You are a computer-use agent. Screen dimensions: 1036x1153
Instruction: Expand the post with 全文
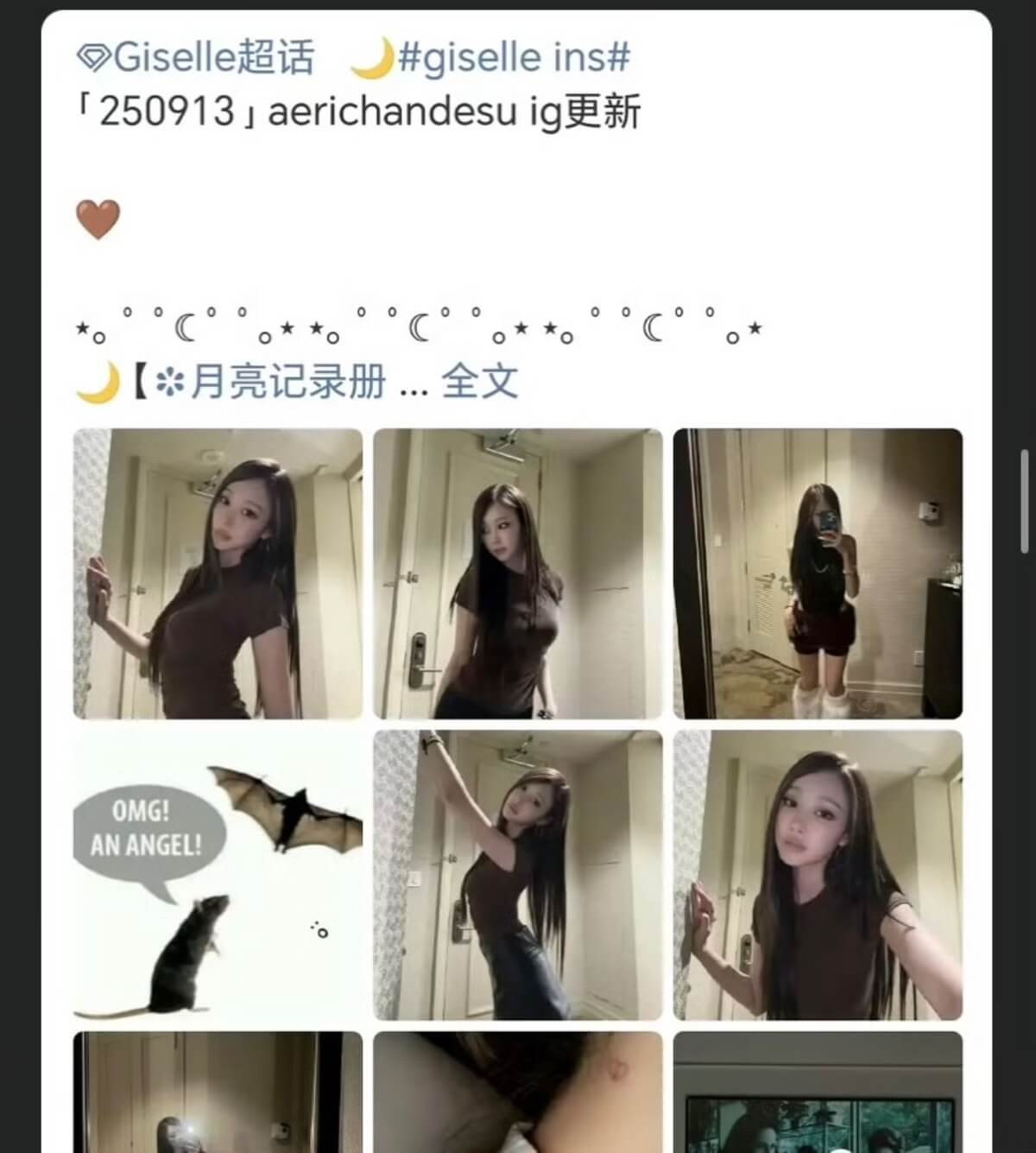point(479,381)
